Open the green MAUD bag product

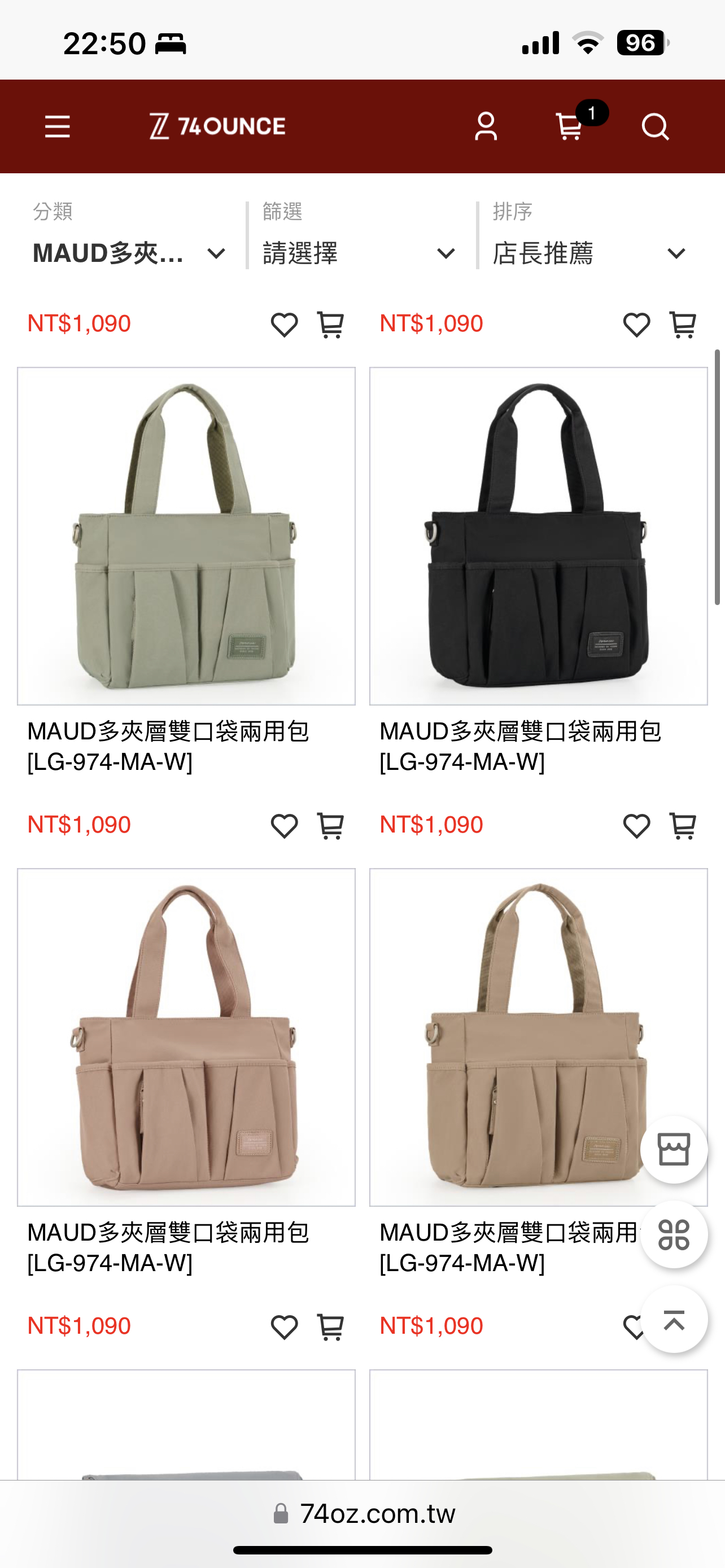(186, 536)
